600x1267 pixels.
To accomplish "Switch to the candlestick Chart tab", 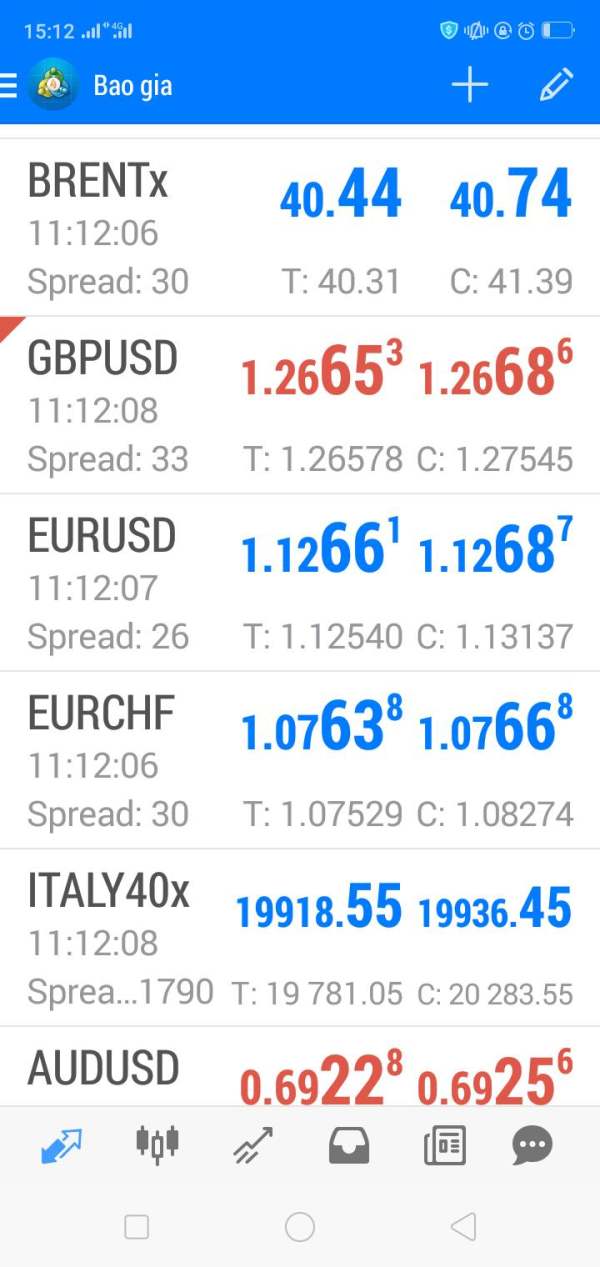I will 157,1145.
